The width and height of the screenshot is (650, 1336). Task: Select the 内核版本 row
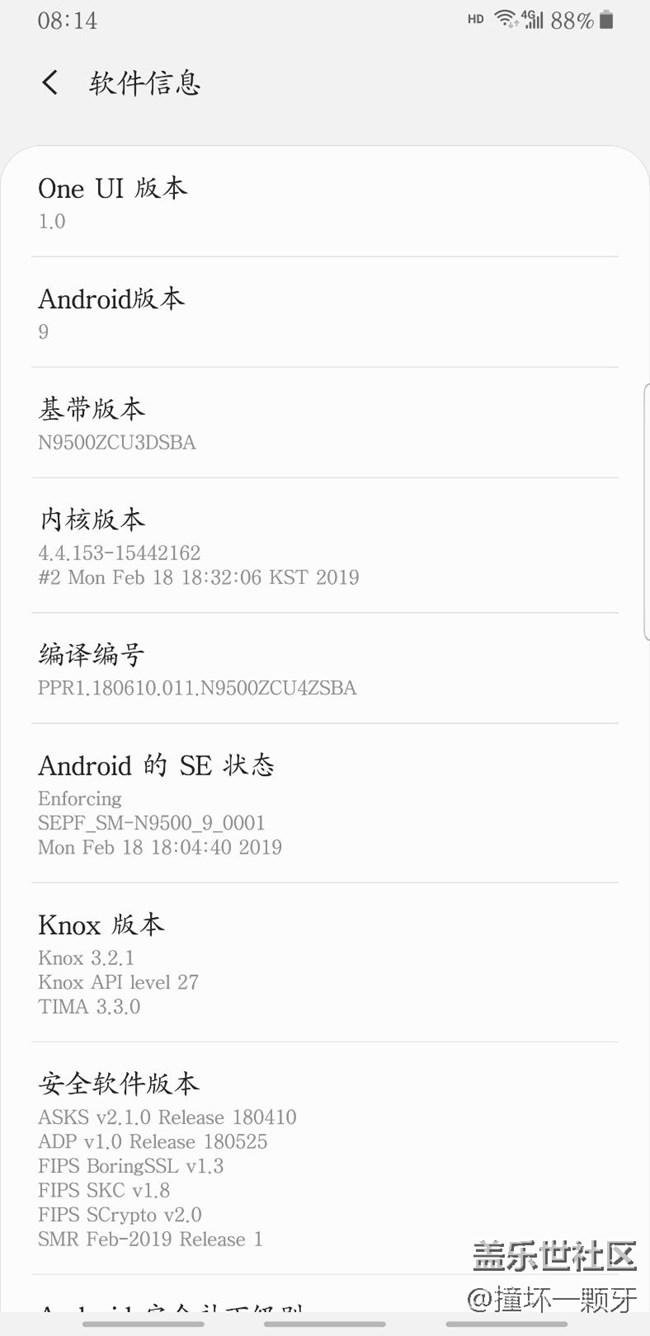pyautogui.click(x=325, y=546)
